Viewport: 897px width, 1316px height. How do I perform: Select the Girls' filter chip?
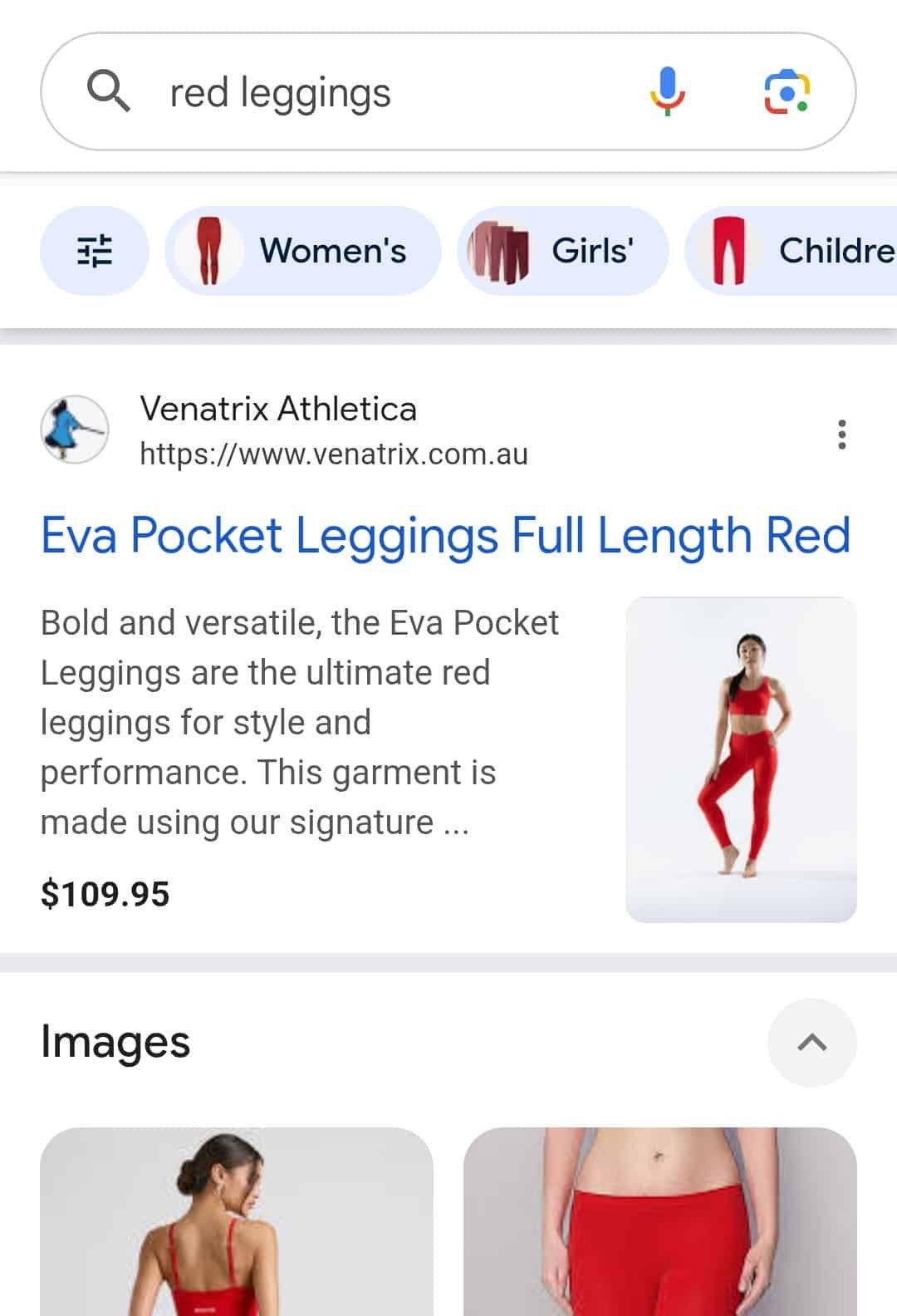pyautogui.click(x=563, y=250)
